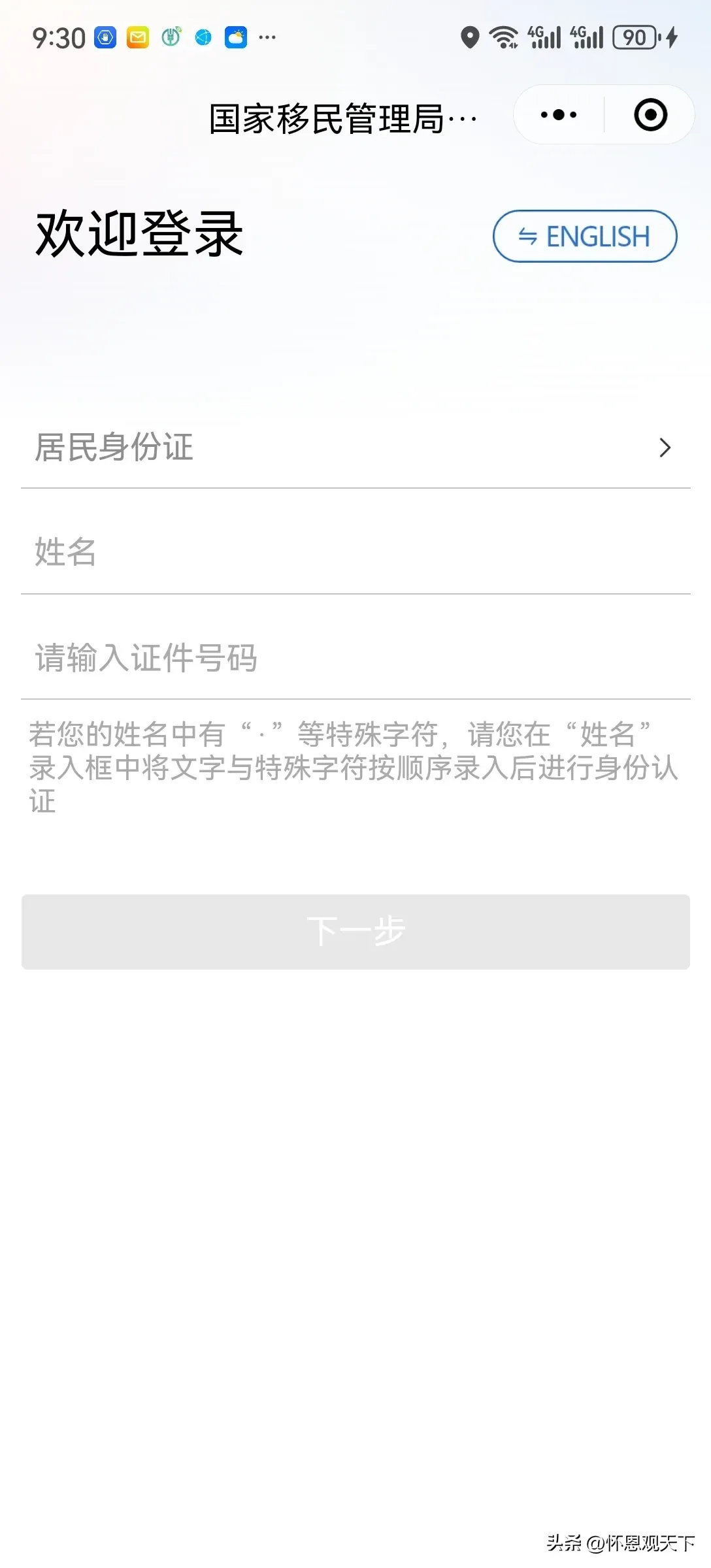
Task: Open the 居民身份证 document type picker
Action: pyautogui.click(x=355, y=448)
